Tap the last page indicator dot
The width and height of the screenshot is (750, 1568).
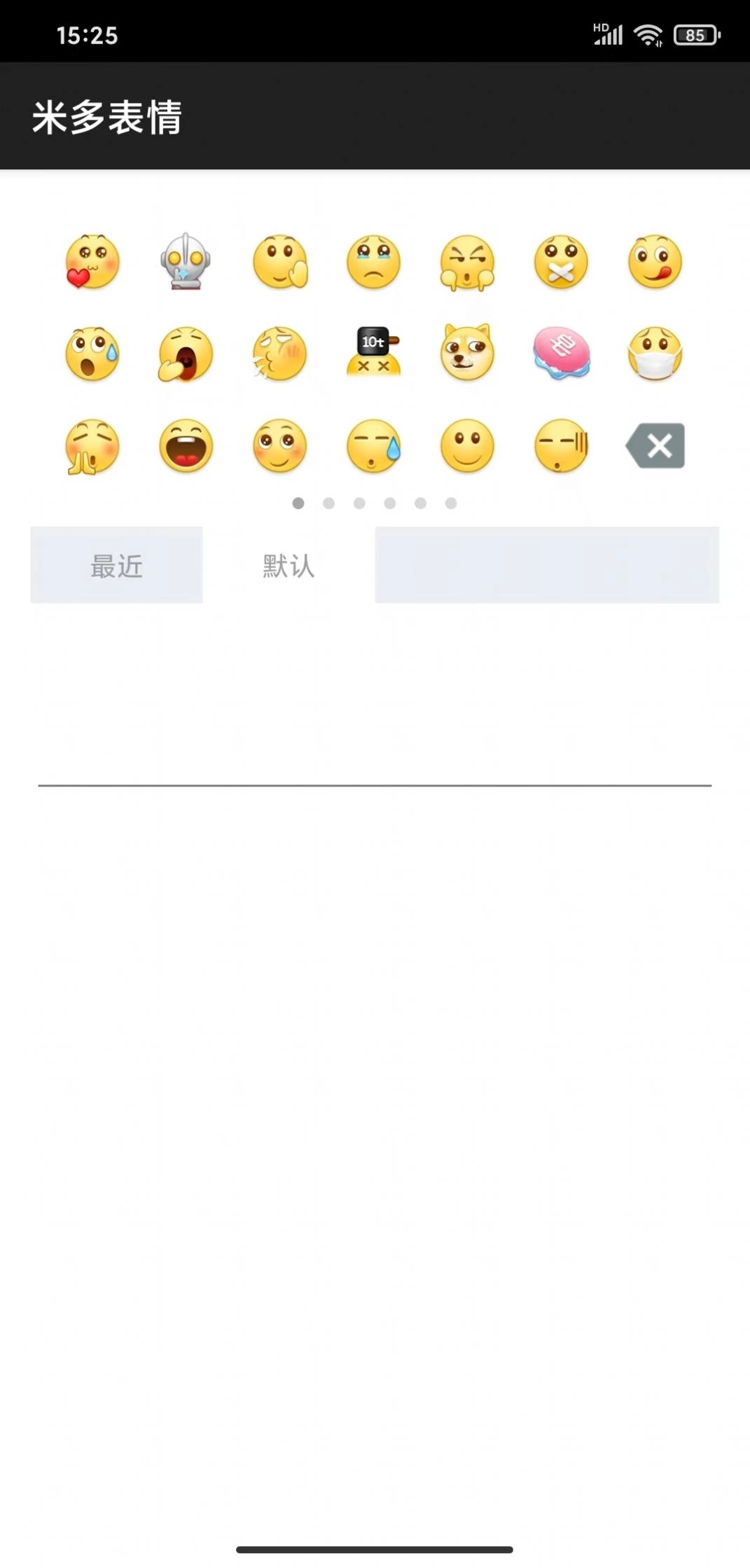tap(451, 503)
